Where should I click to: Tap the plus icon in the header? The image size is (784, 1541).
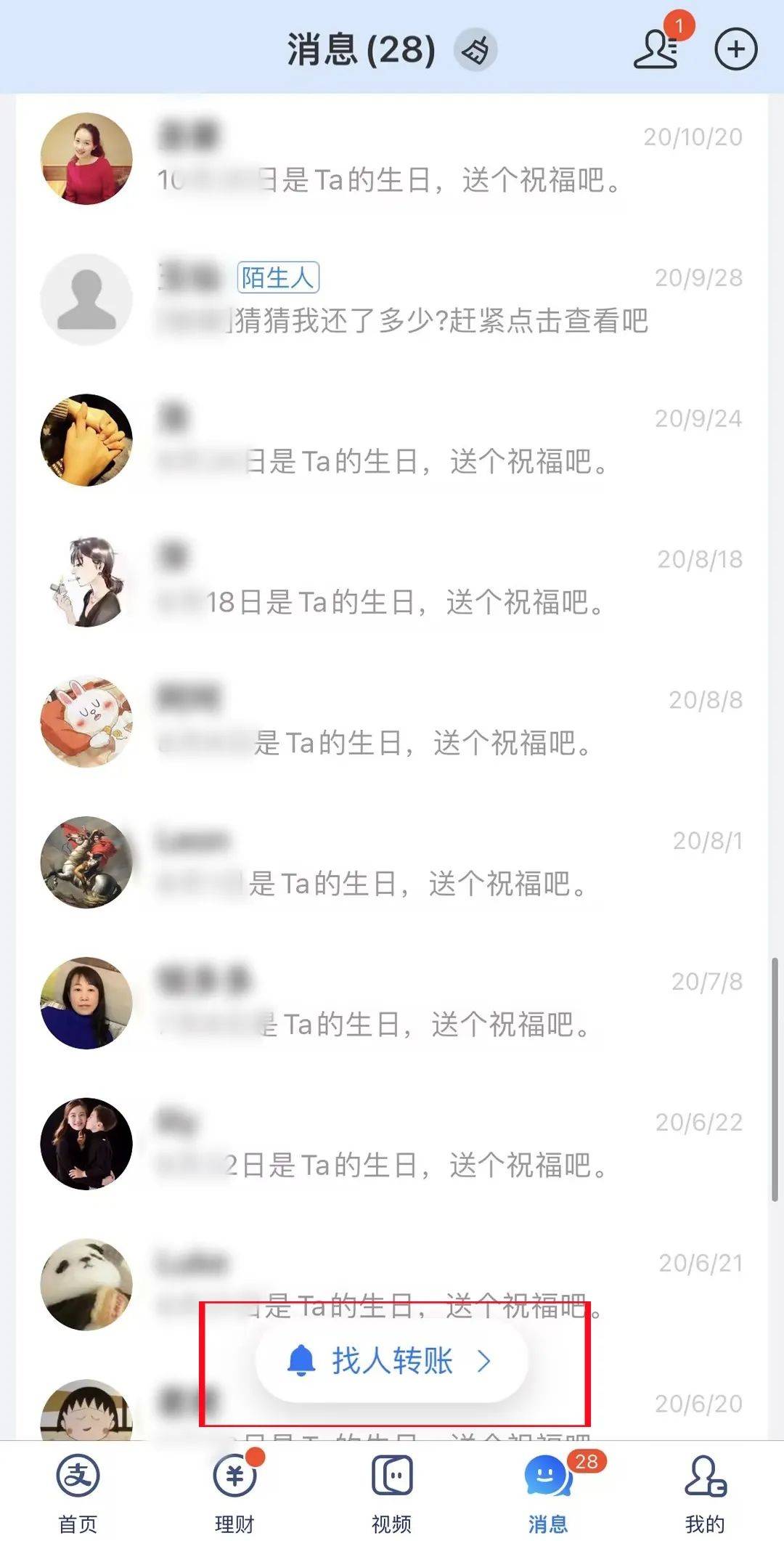pyautogui.click(x=735, y=49)
